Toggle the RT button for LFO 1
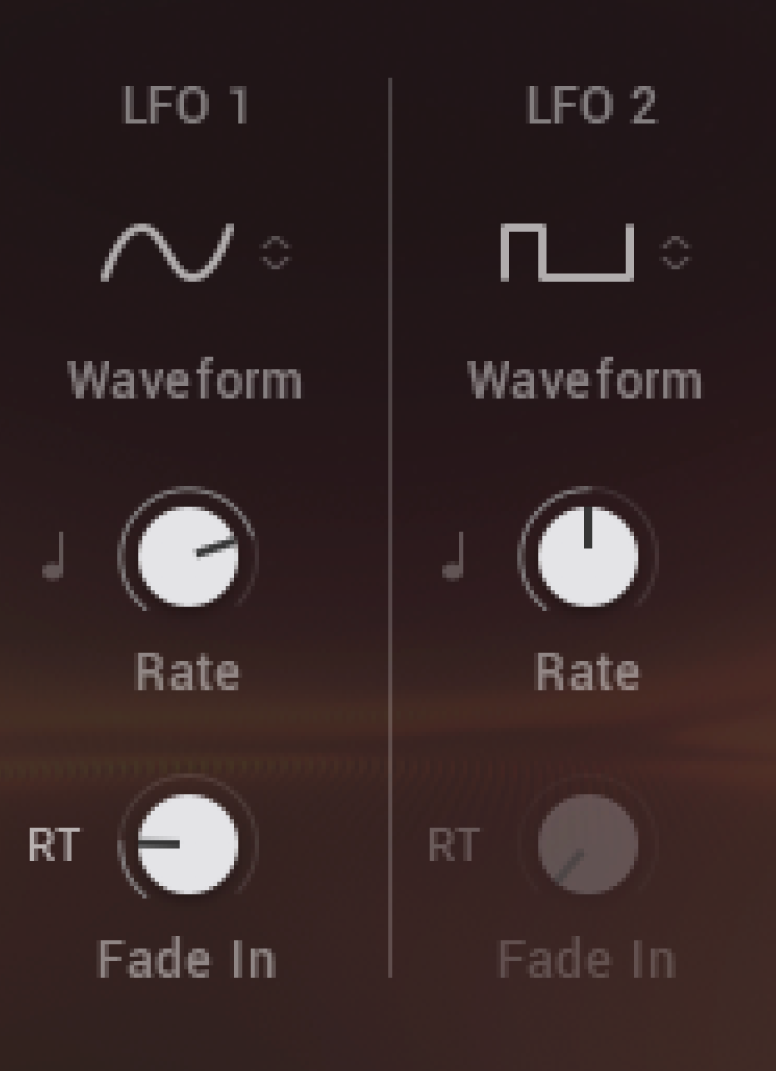 [53, 845]
